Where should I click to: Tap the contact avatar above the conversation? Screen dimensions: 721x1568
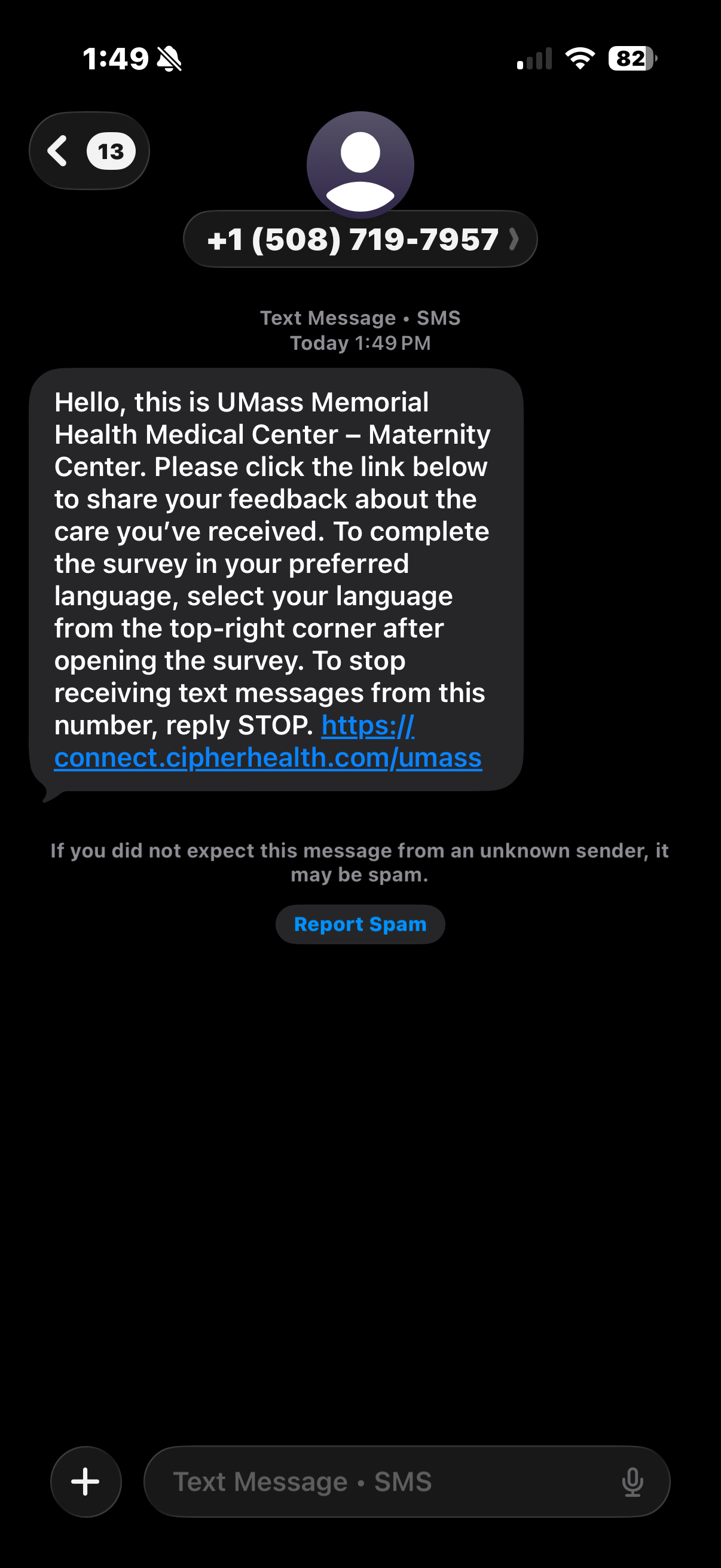360,163
